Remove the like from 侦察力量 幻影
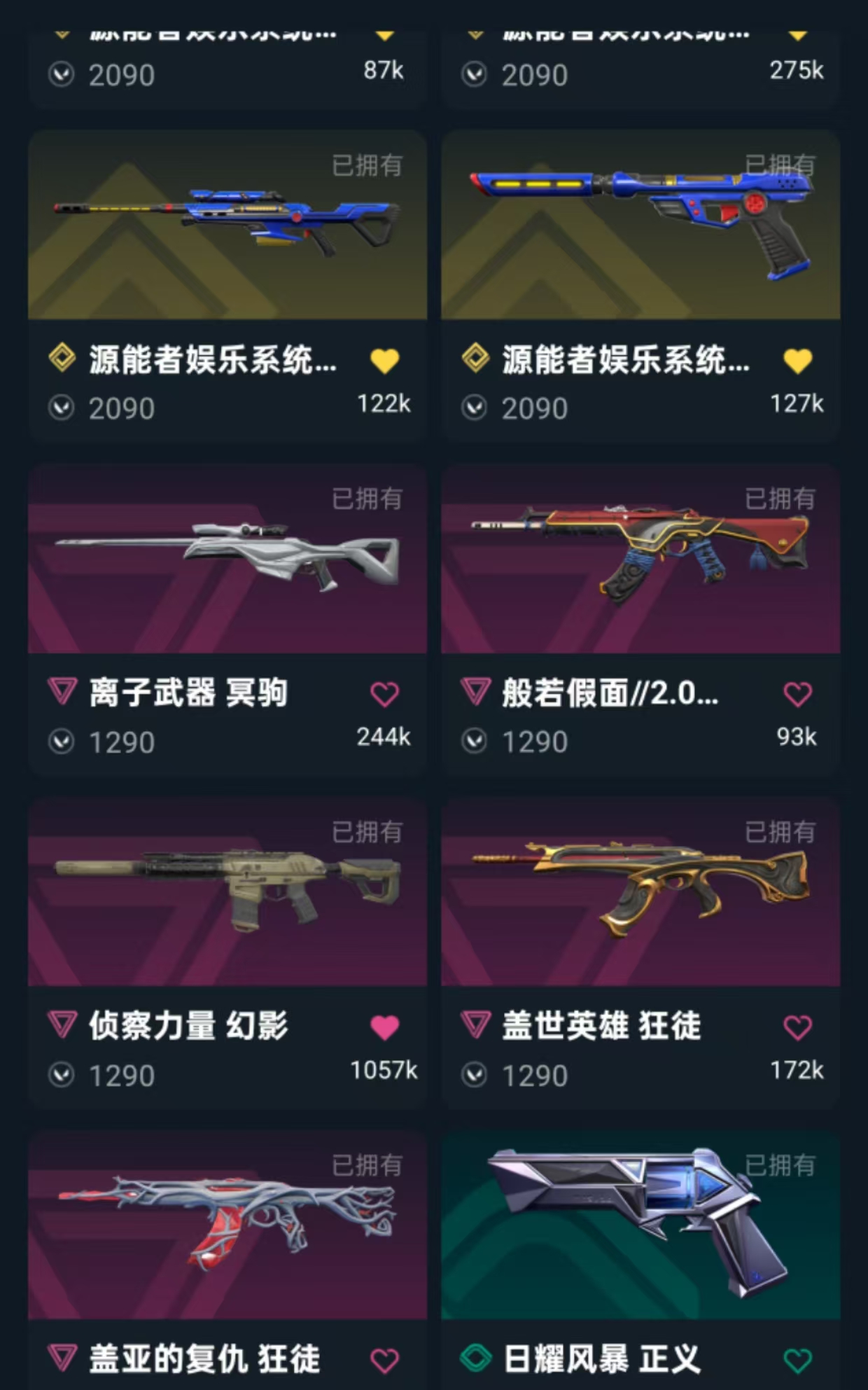The image size is (868, 1390). tap(384, 1028)
